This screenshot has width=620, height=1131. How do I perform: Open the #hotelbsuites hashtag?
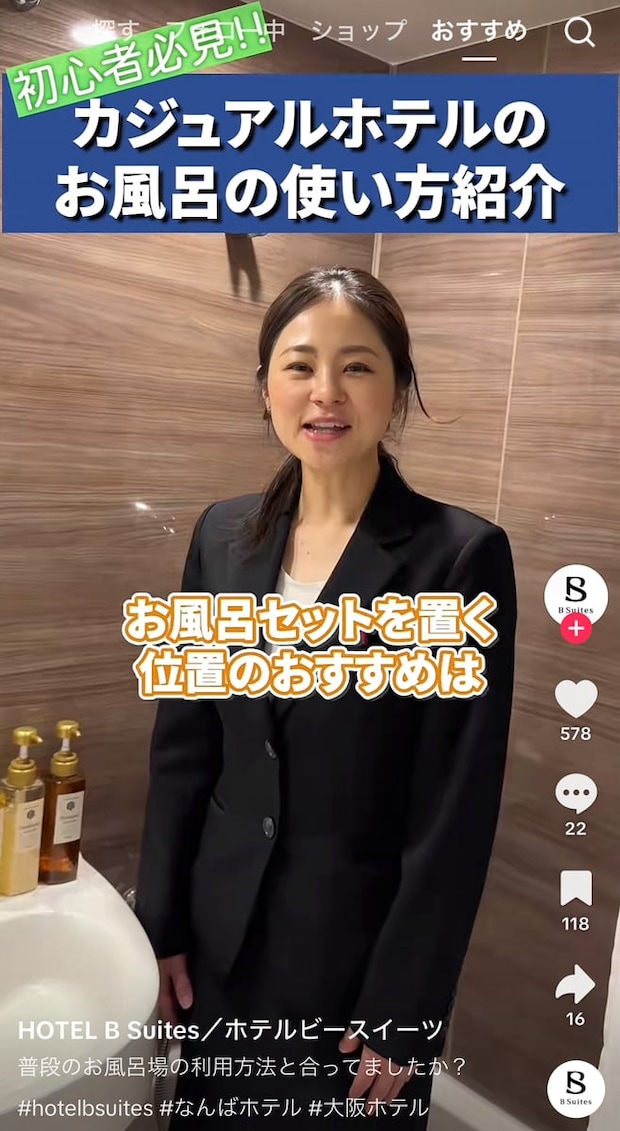coord(85,1108)
